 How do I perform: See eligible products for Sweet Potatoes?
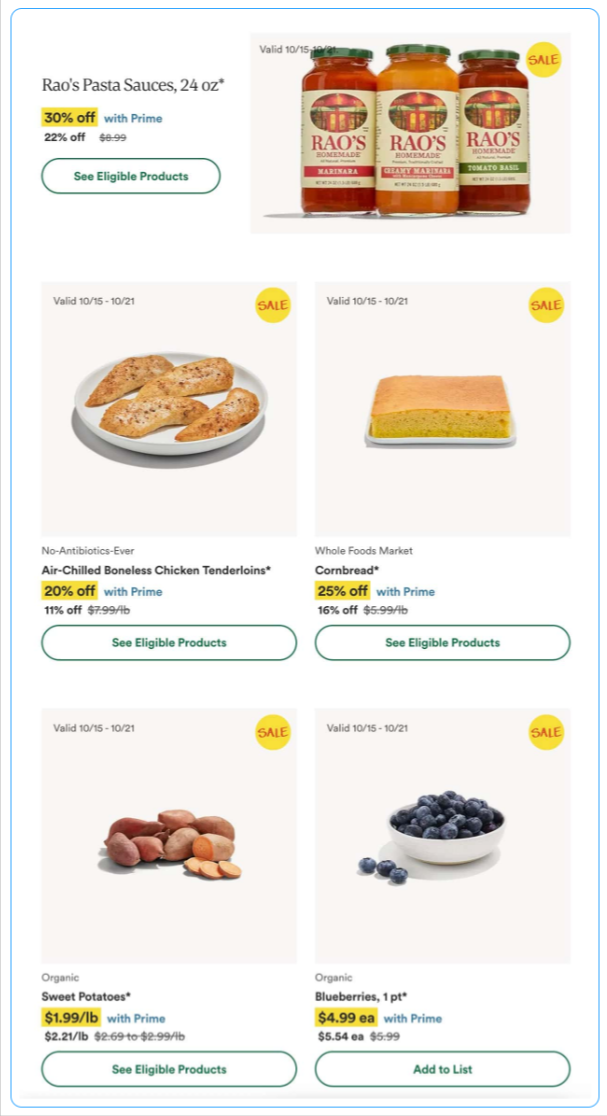[x=169, y=1069]
